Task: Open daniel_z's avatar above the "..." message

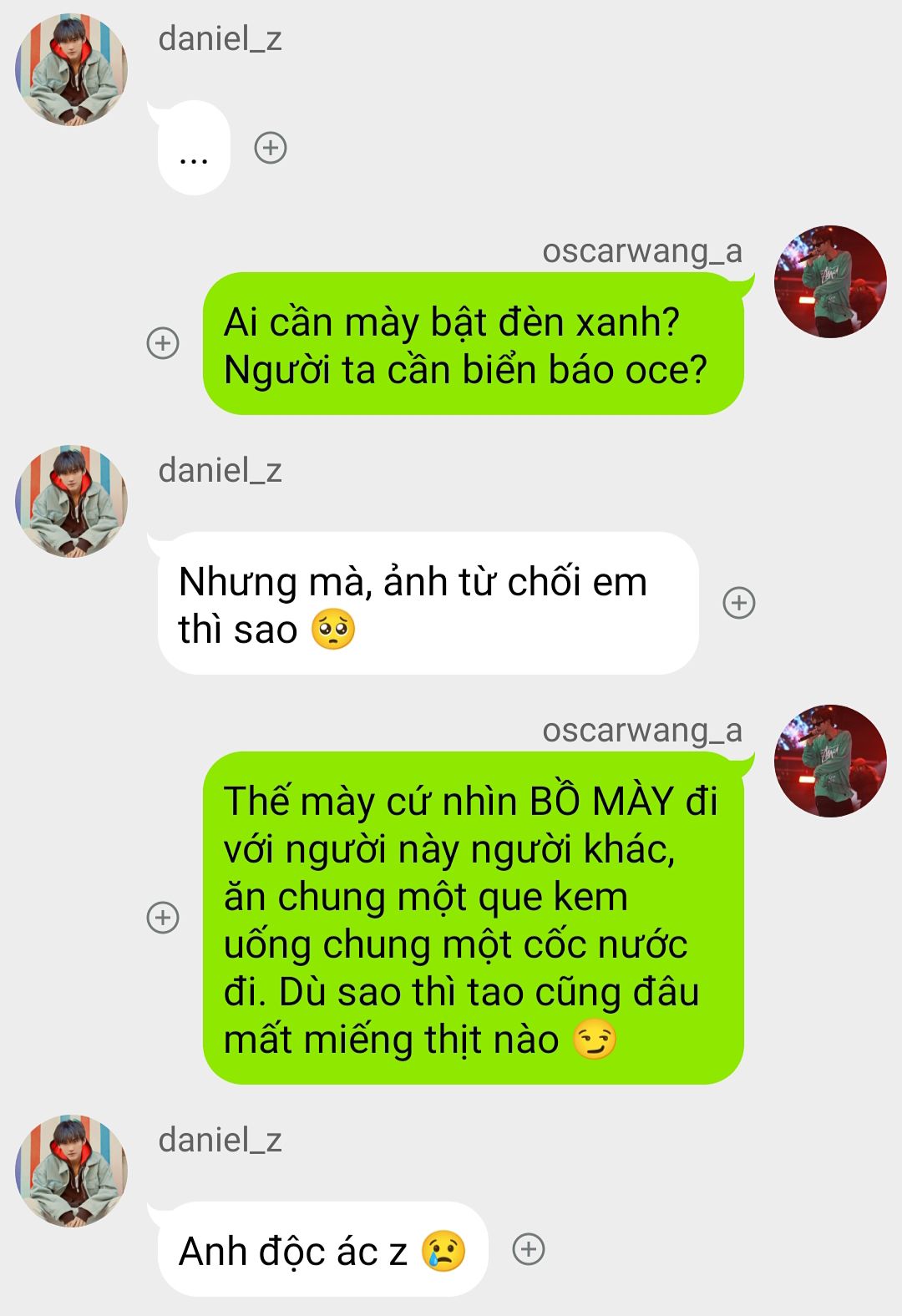Action: pyautogui.click(x=72, y=70)
